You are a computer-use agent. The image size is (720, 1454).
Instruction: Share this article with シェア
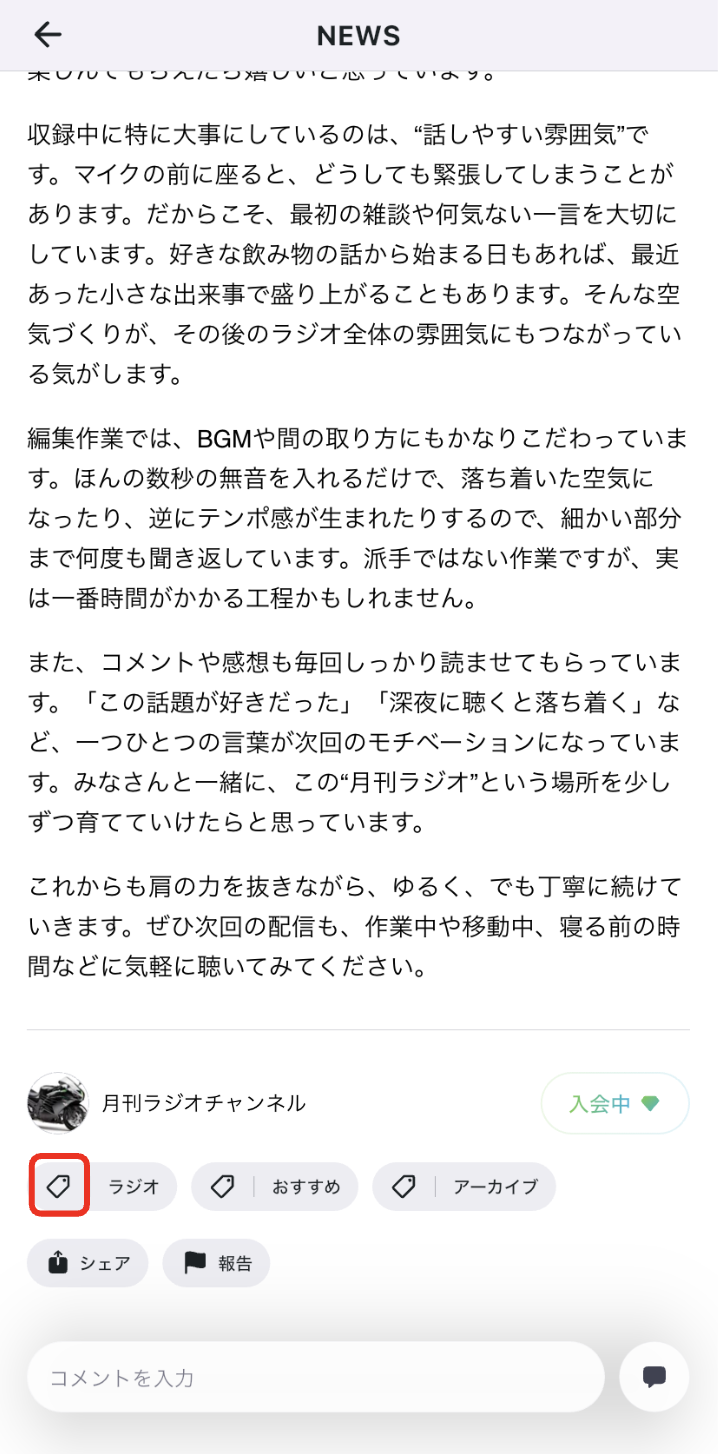tap(88, 1263)
